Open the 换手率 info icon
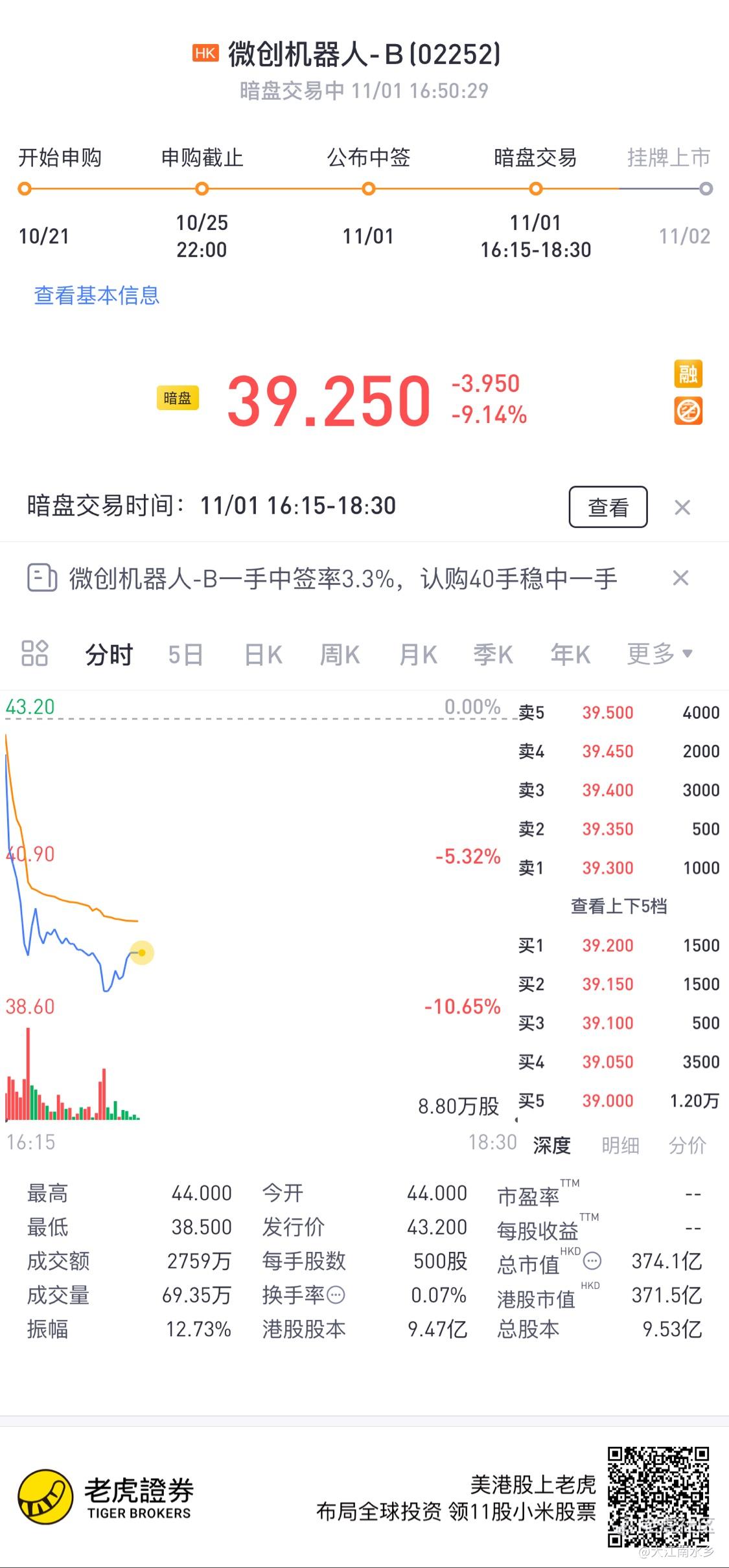The image size is (729, 1568). 336,1295
